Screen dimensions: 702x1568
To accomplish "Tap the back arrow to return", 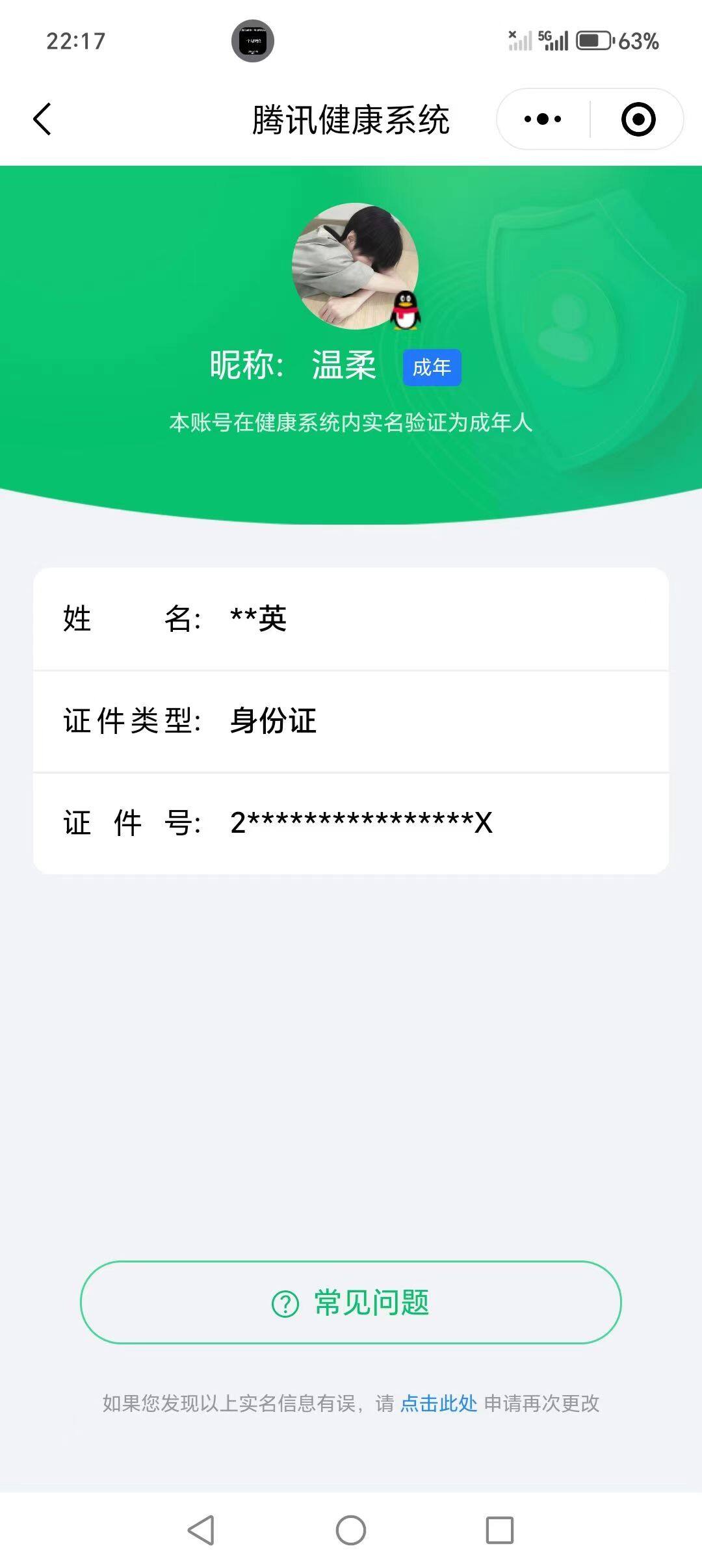I will pyautogui.click(x=42, y=120).
